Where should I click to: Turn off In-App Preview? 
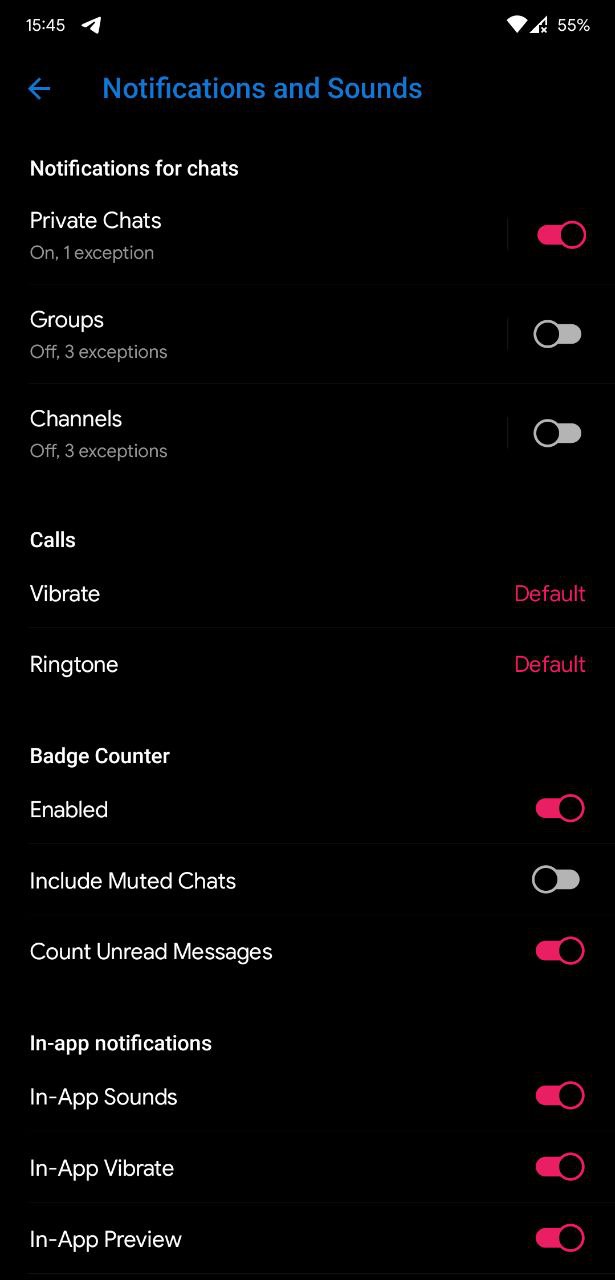561,1238
